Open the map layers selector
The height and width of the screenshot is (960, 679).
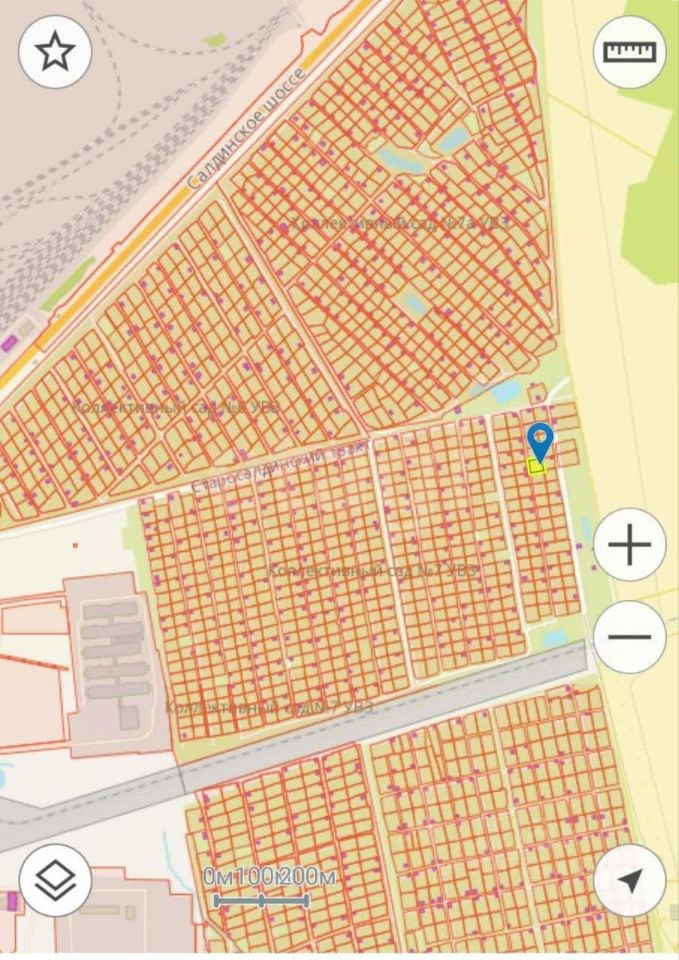pos(55,880)
